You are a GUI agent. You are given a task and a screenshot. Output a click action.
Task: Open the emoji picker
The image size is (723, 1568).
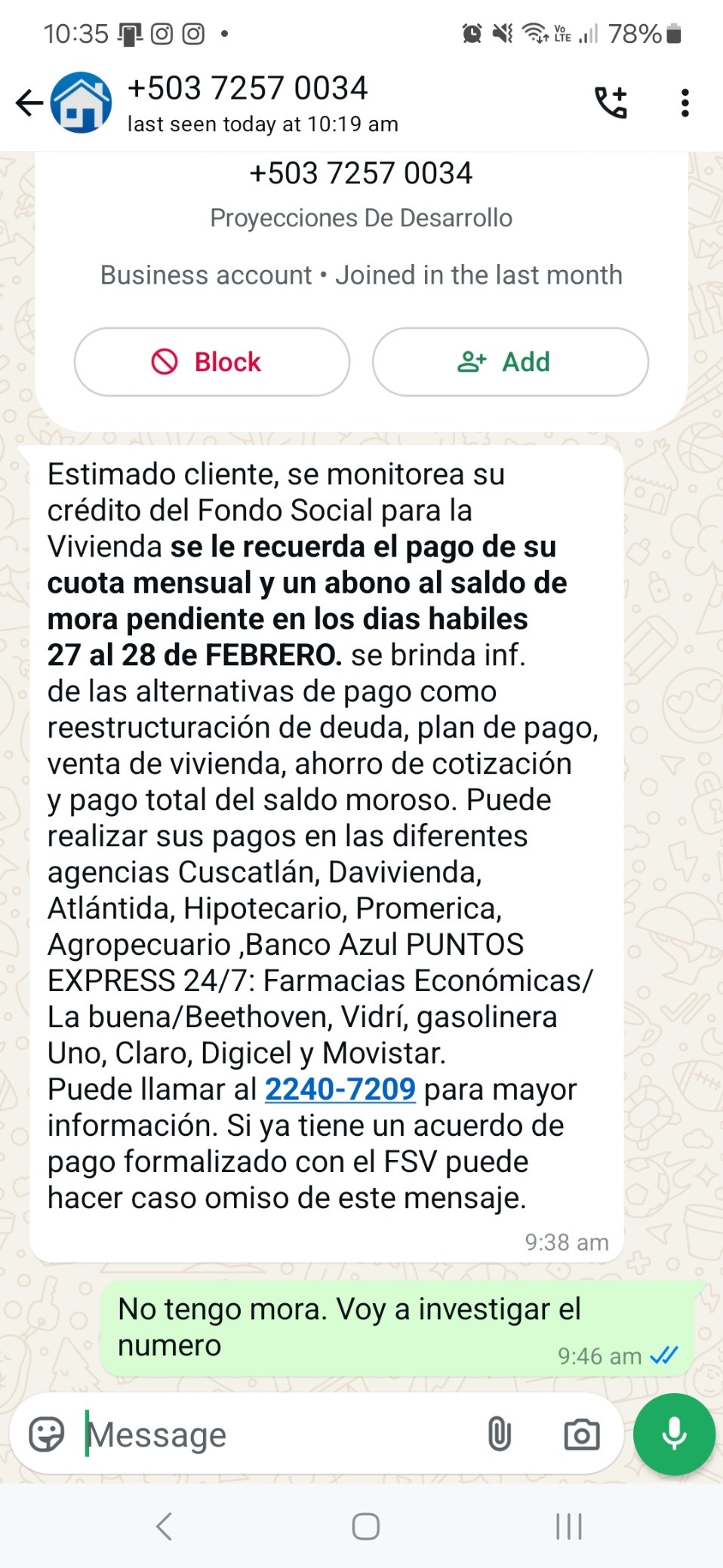(47, 1434)
